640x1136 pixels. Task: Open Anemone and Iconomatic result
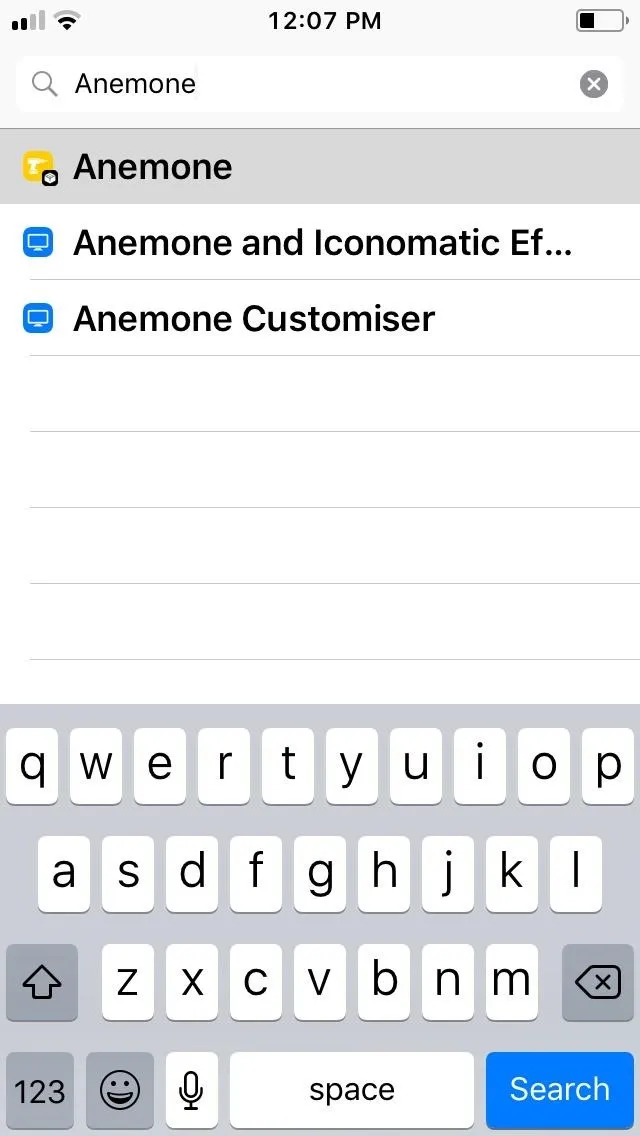[x=320, y=242]
